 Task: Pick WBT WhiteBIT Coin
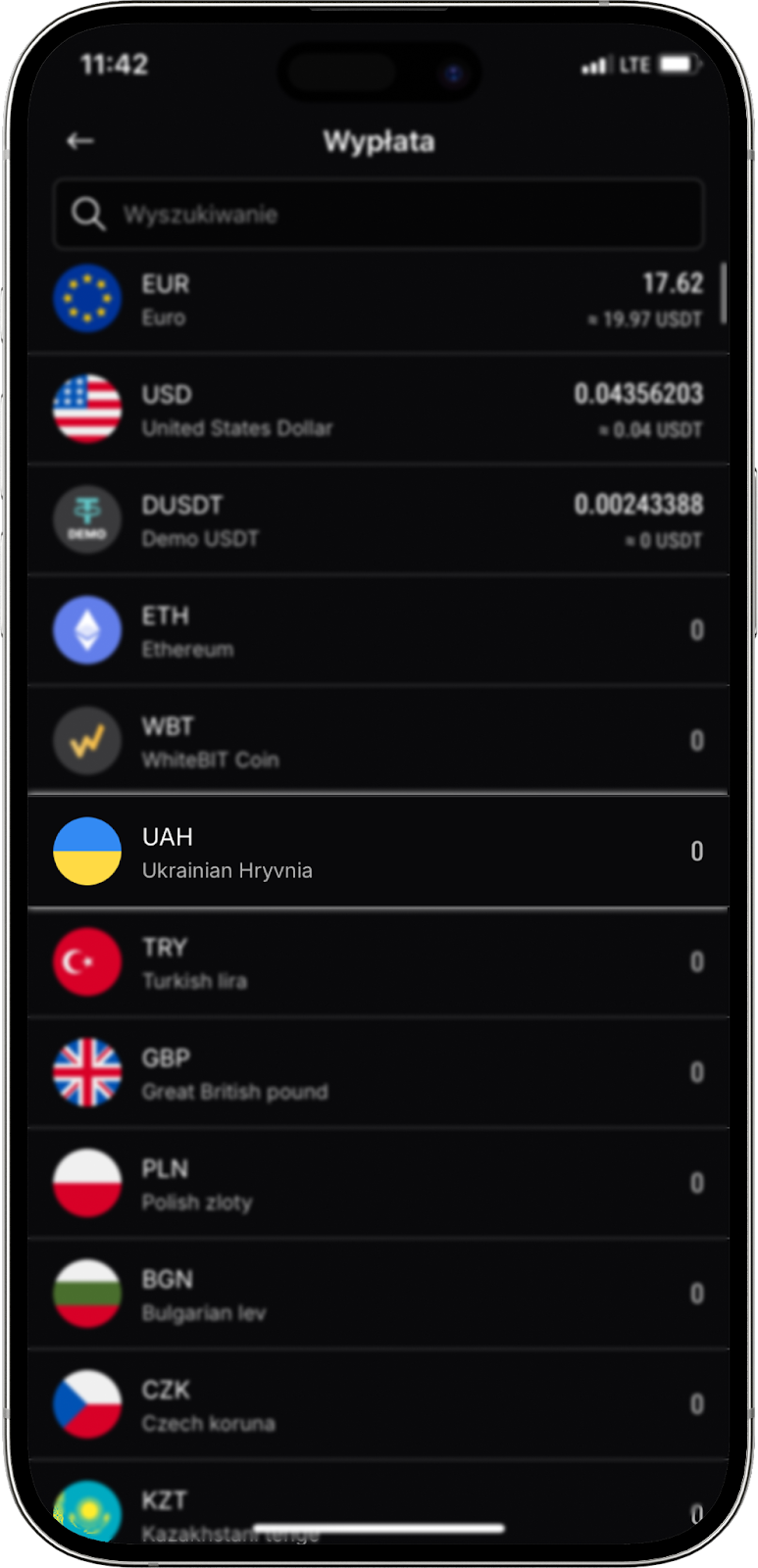point(378,742)
